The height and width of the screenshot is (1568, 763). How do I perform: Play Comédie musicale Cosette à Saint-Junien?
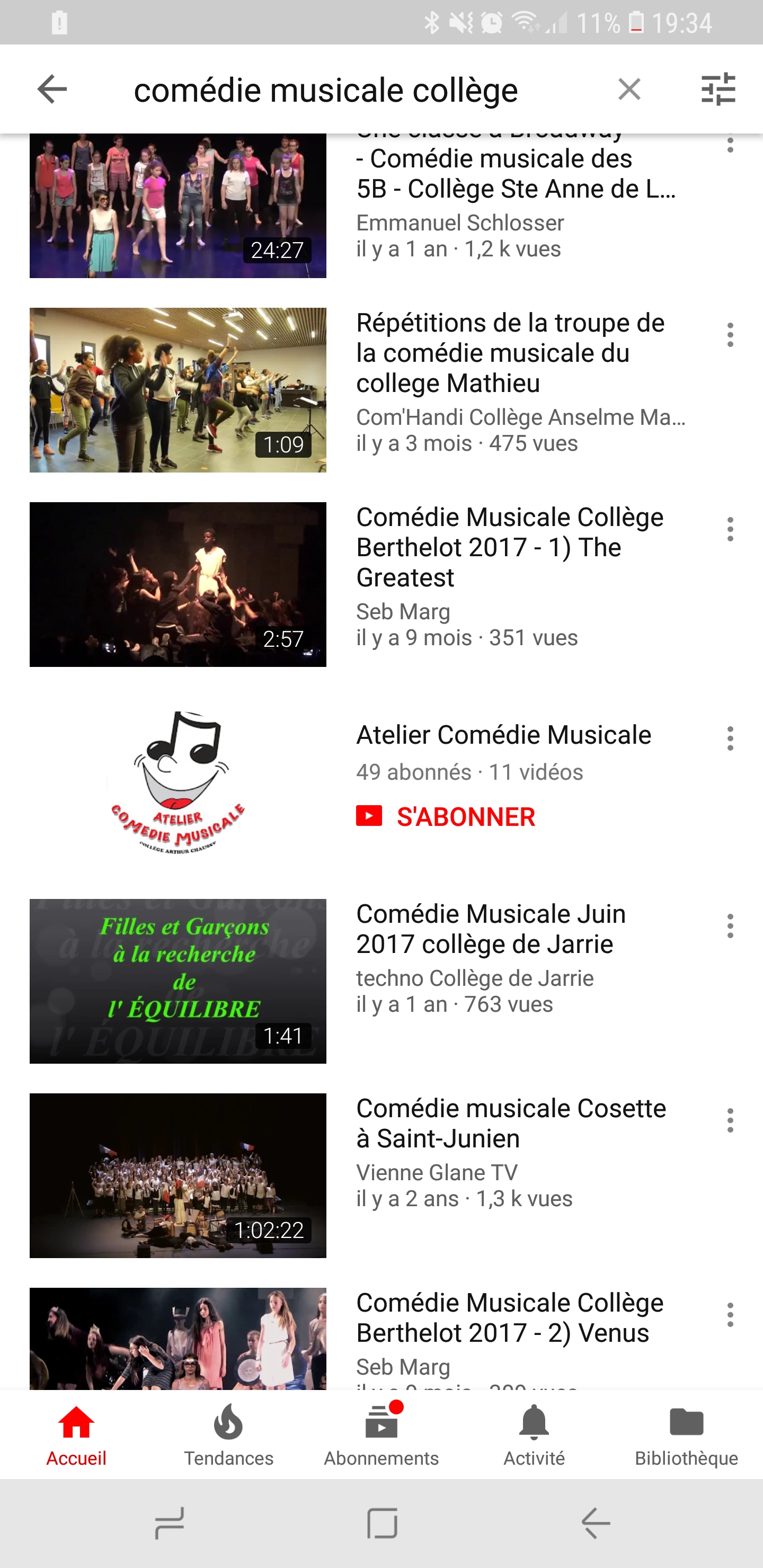[178, 1175]
